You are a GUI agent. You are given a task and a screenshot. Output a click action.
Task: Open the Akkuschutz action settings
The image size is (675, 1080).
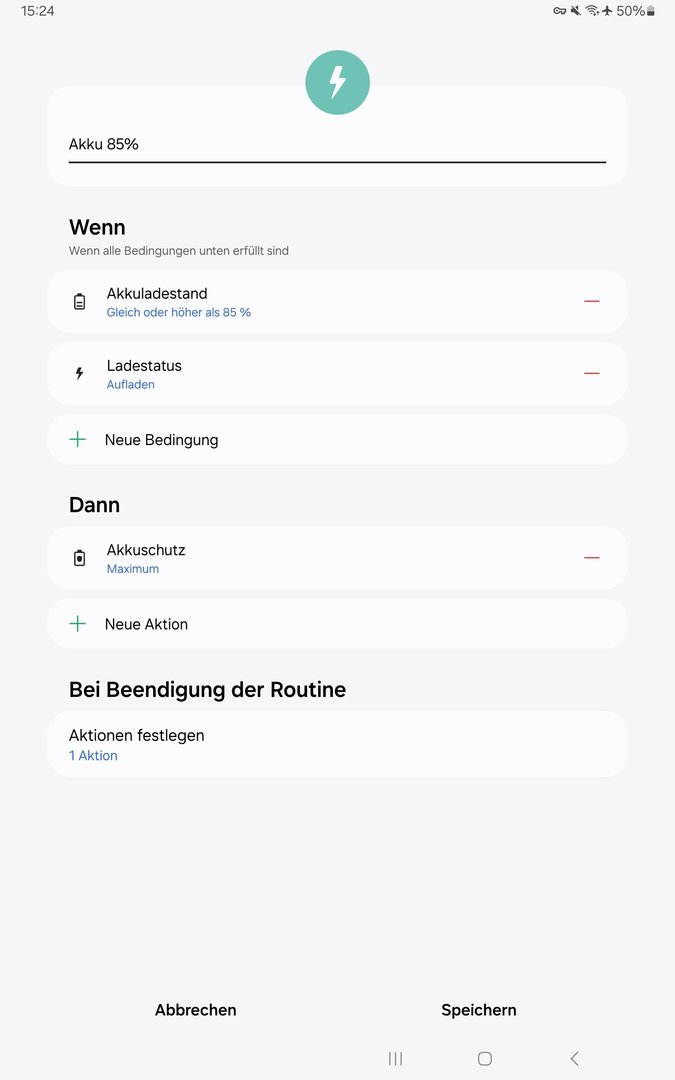pos(300,558)
